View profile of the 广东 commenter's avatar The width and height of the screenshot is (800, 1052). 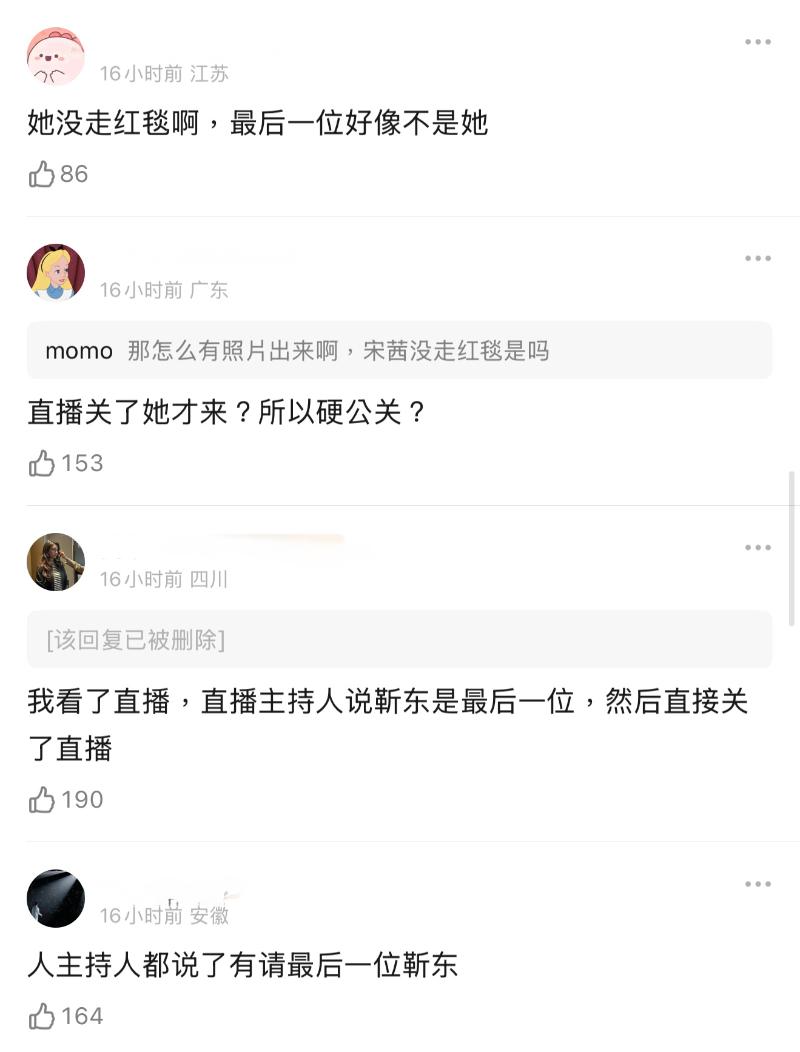point(56,272)
